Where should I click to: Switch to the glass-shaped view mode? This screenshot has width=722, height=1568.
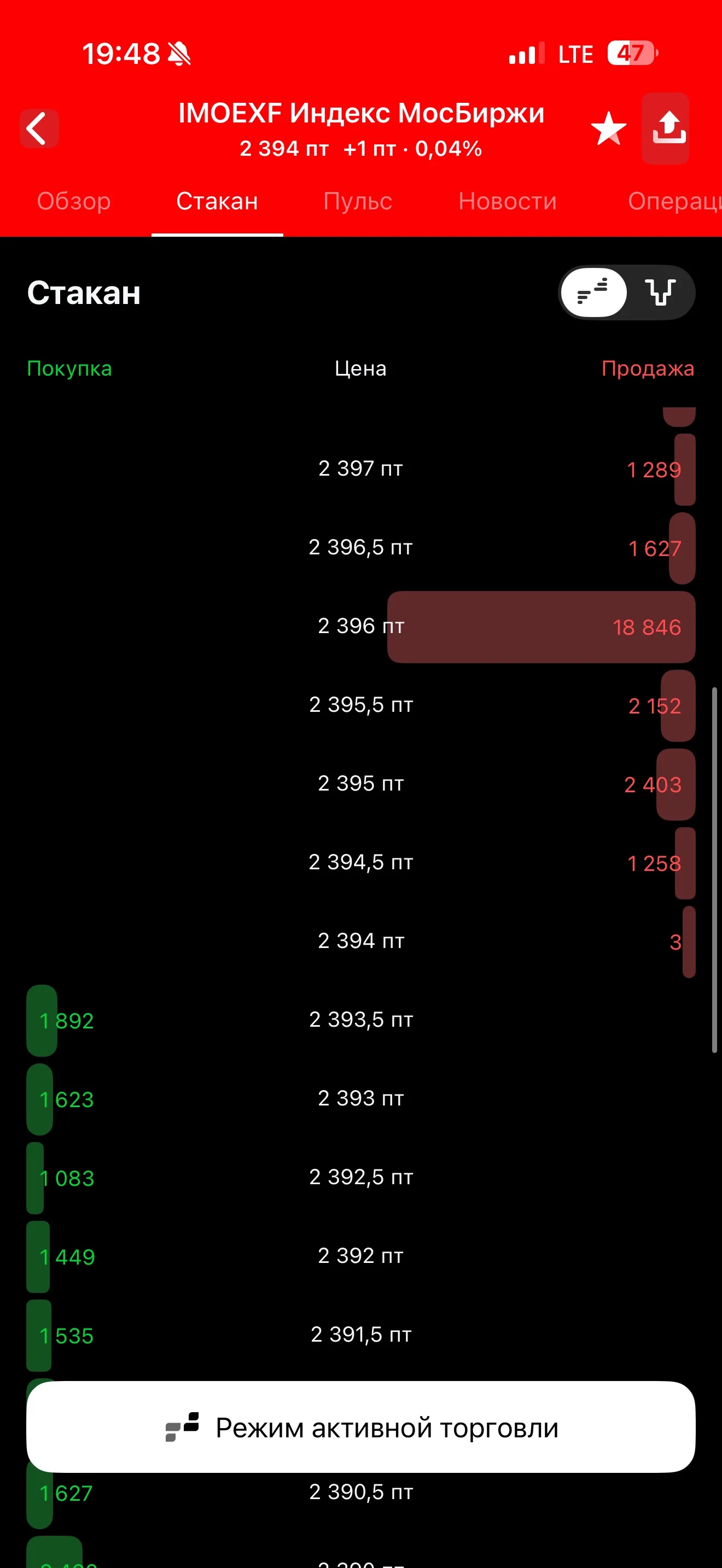point(661,293)
